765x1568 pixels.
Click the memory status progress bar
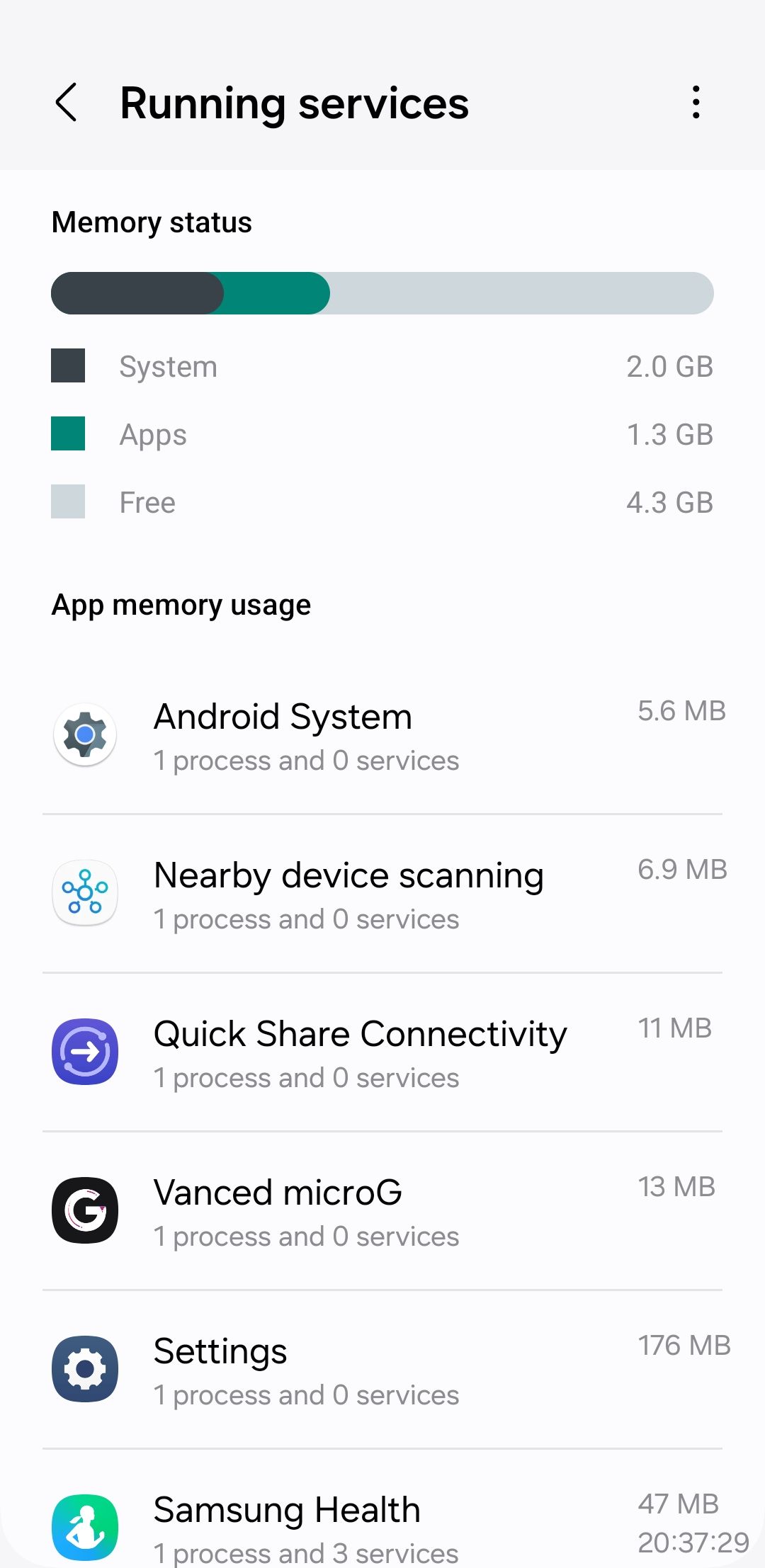point(382,292)
